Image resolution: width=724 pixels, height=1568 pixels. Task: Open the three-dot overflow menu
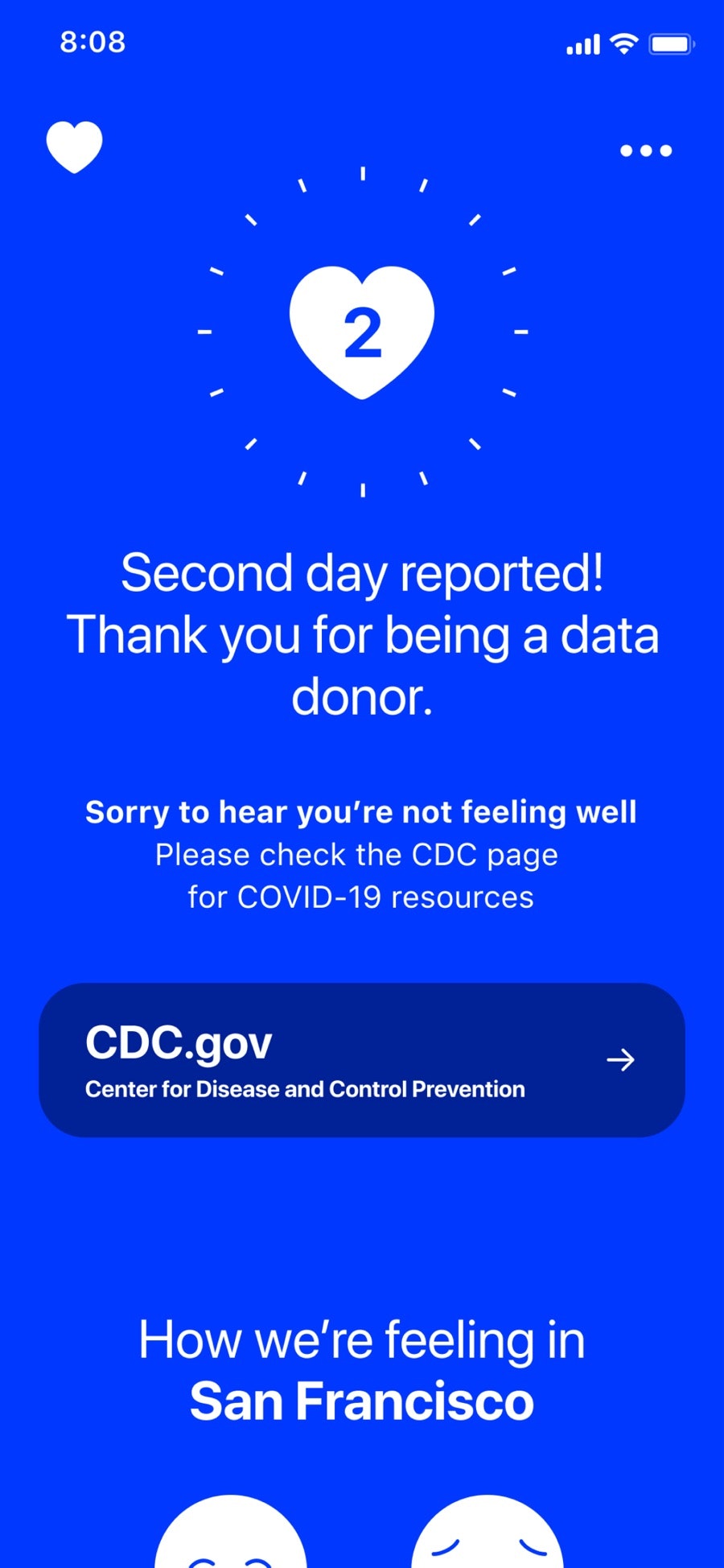pos(646,151)
